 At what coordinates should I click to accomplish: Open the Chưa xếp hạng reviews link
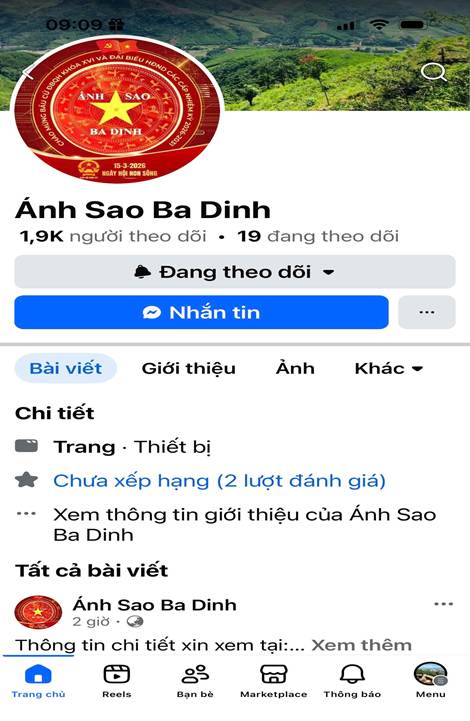pyautogui.click(x=219, y=481)
